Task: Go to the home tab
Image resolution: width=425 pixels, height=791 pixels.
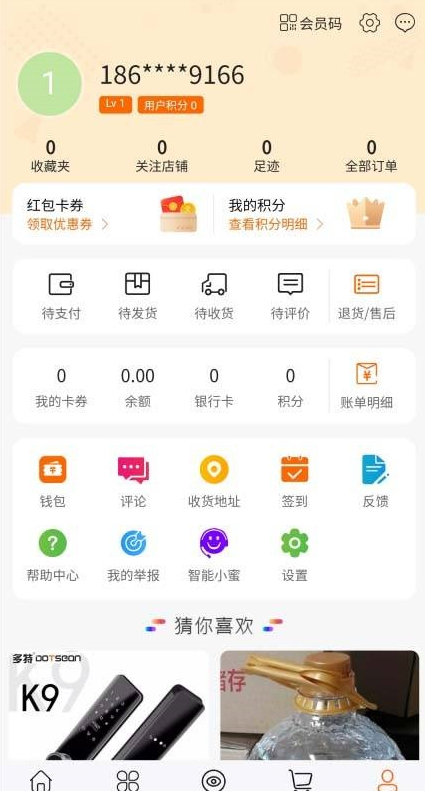Action: point(41,780)
